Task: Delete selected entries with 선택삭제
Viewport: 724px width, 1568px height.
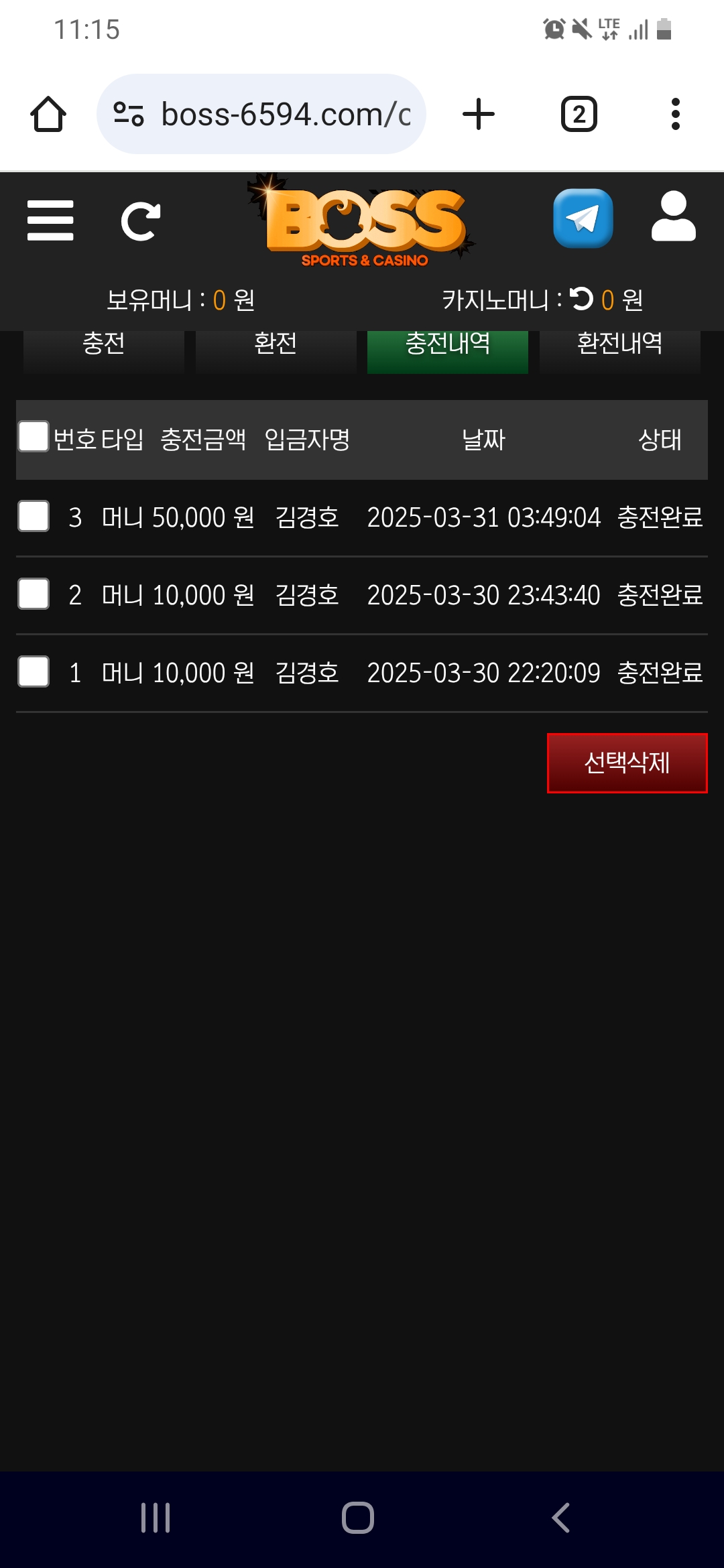Action: tap(627, 763)
